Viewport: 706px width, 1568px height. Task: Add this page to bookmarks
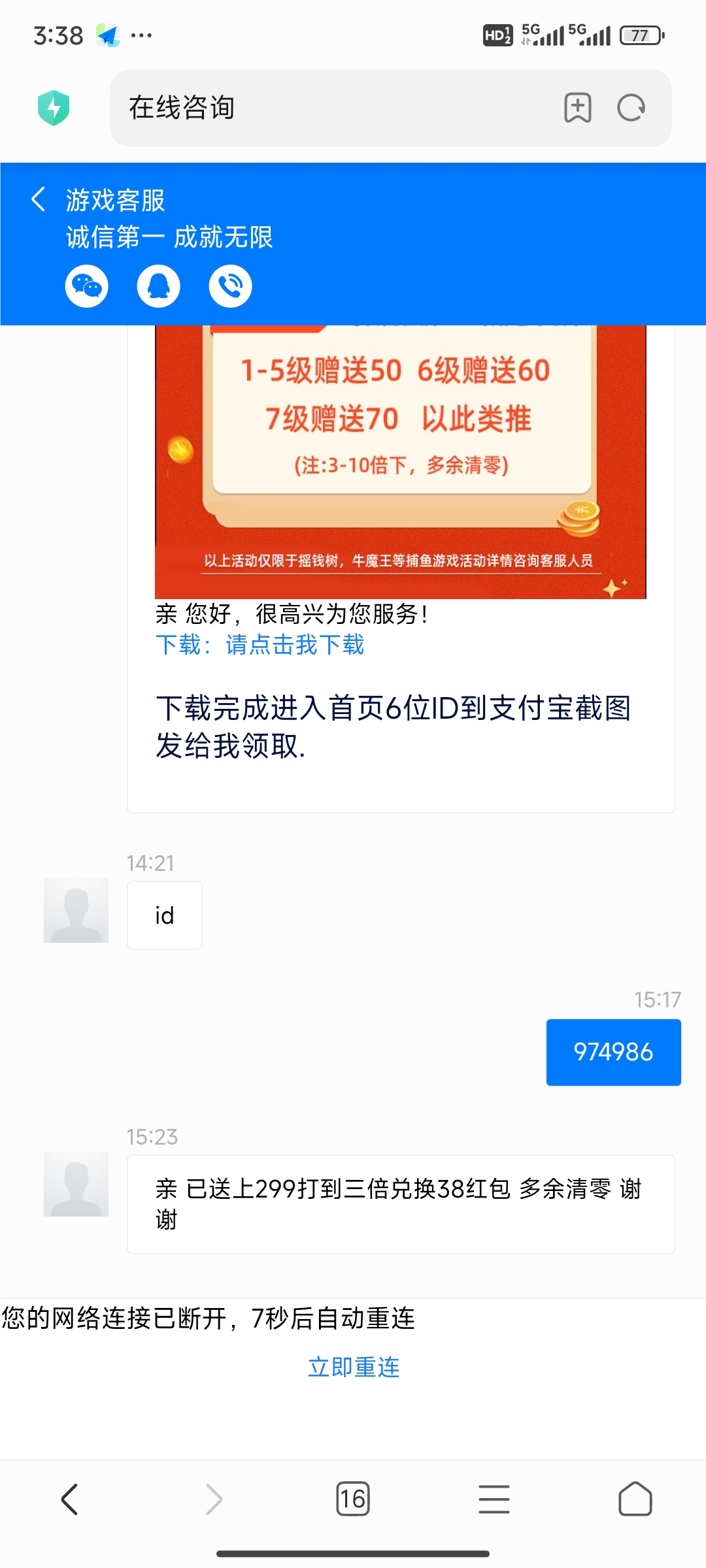click(578, 108)
